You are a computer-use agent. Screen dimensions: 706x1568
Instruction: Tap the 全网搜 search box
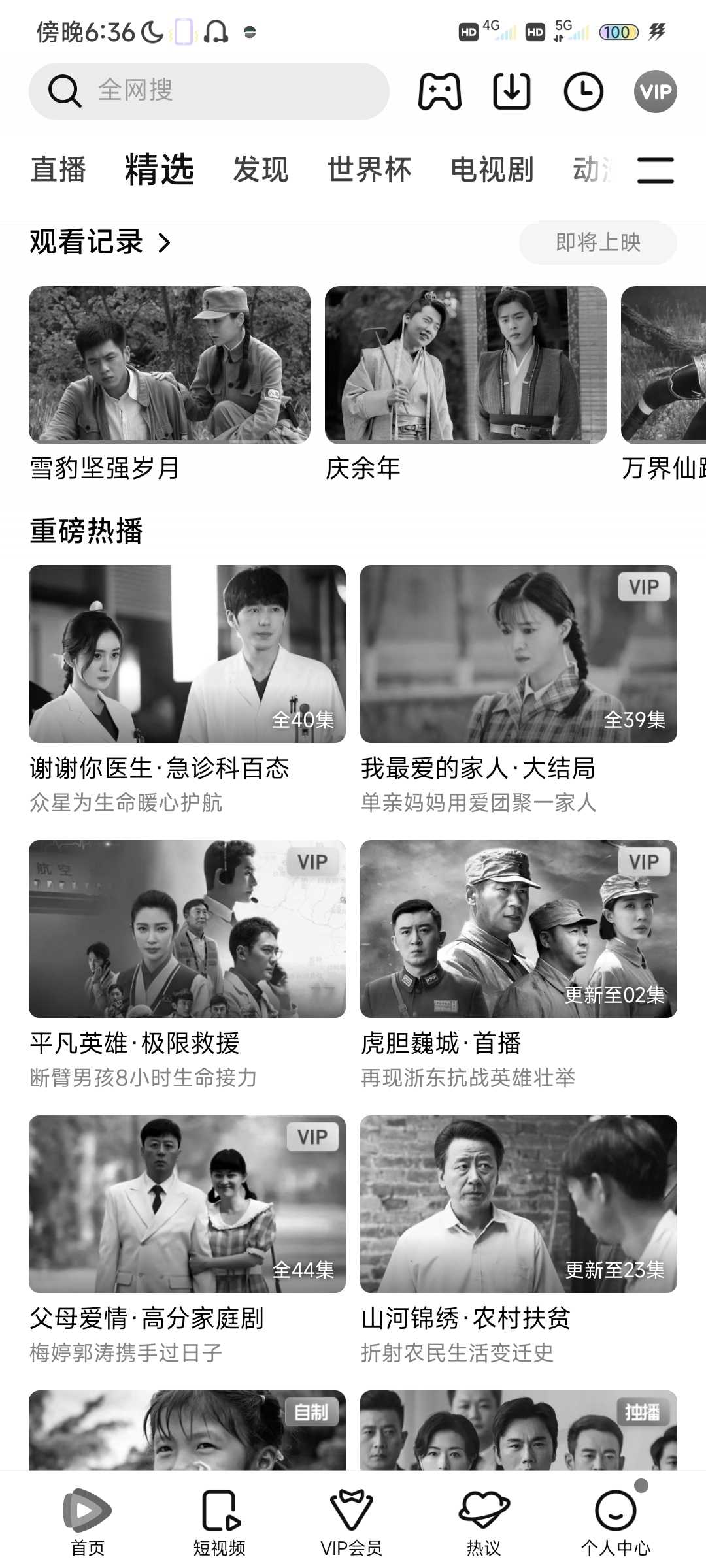(209, 91)
